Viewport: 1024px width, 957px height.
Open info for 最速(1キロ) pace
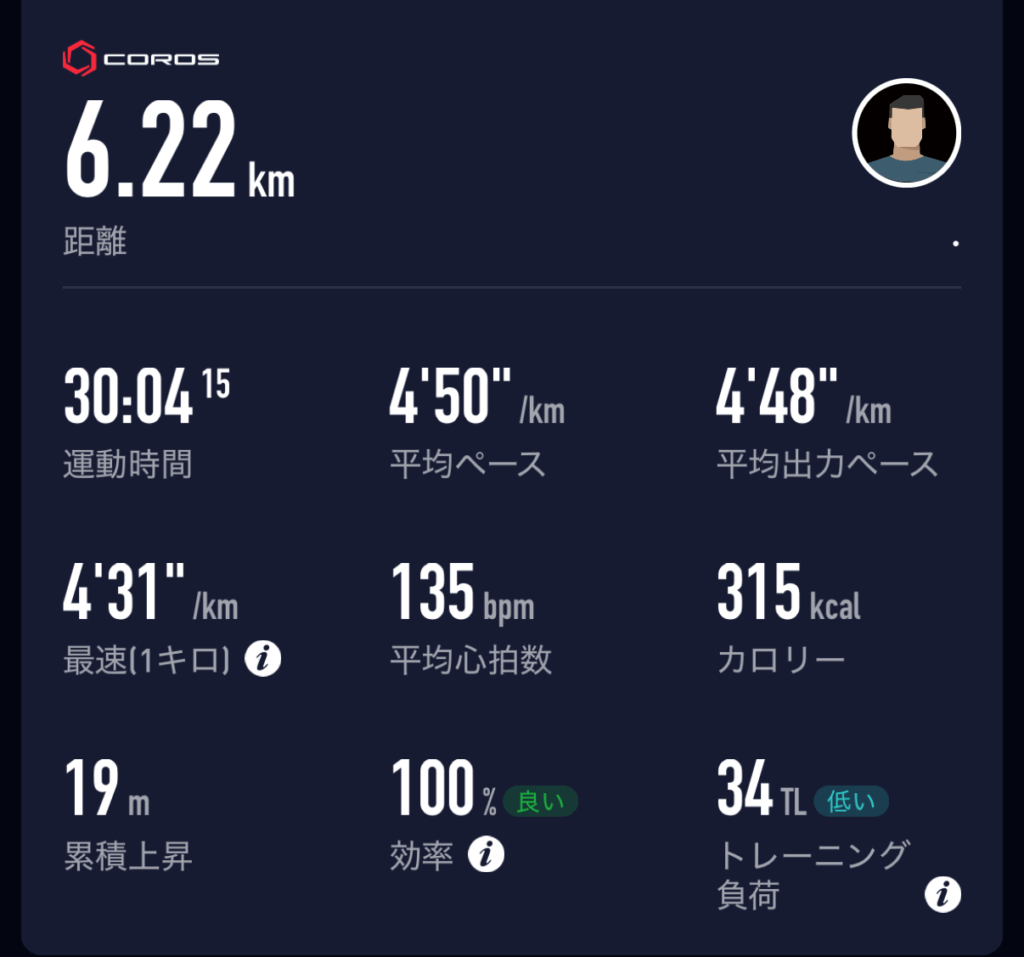click(x=263, y=659)
